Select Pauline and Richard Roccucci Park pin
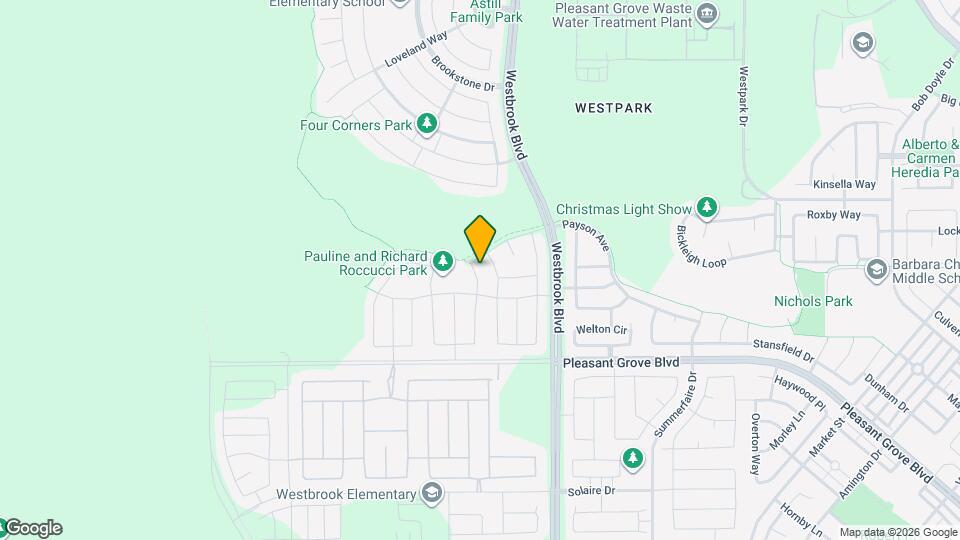 [443, 263]
